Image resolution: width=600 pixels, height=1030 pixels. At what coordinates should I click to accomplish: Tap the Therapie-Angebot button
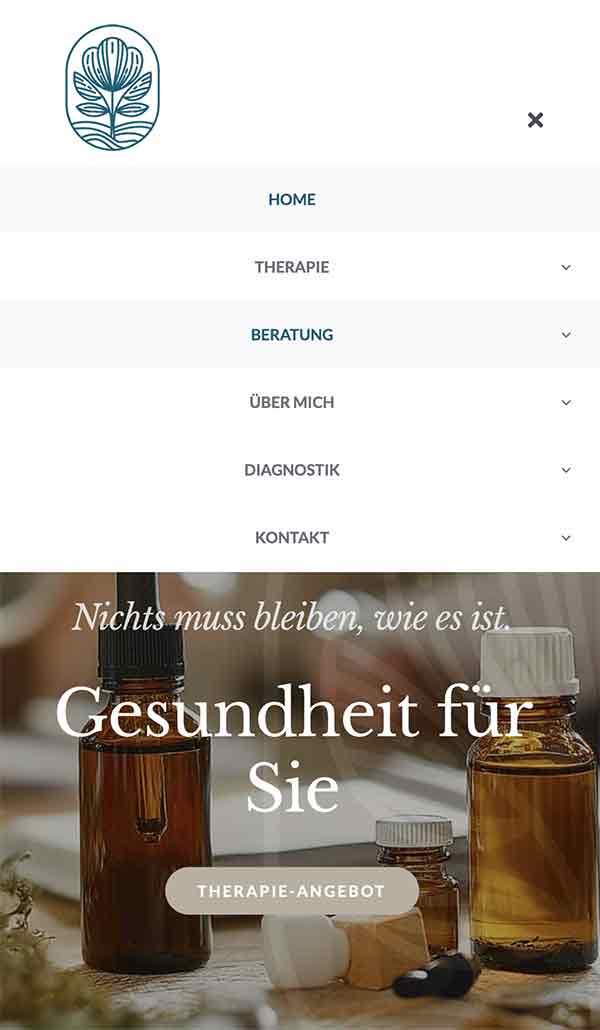[291, 891]
